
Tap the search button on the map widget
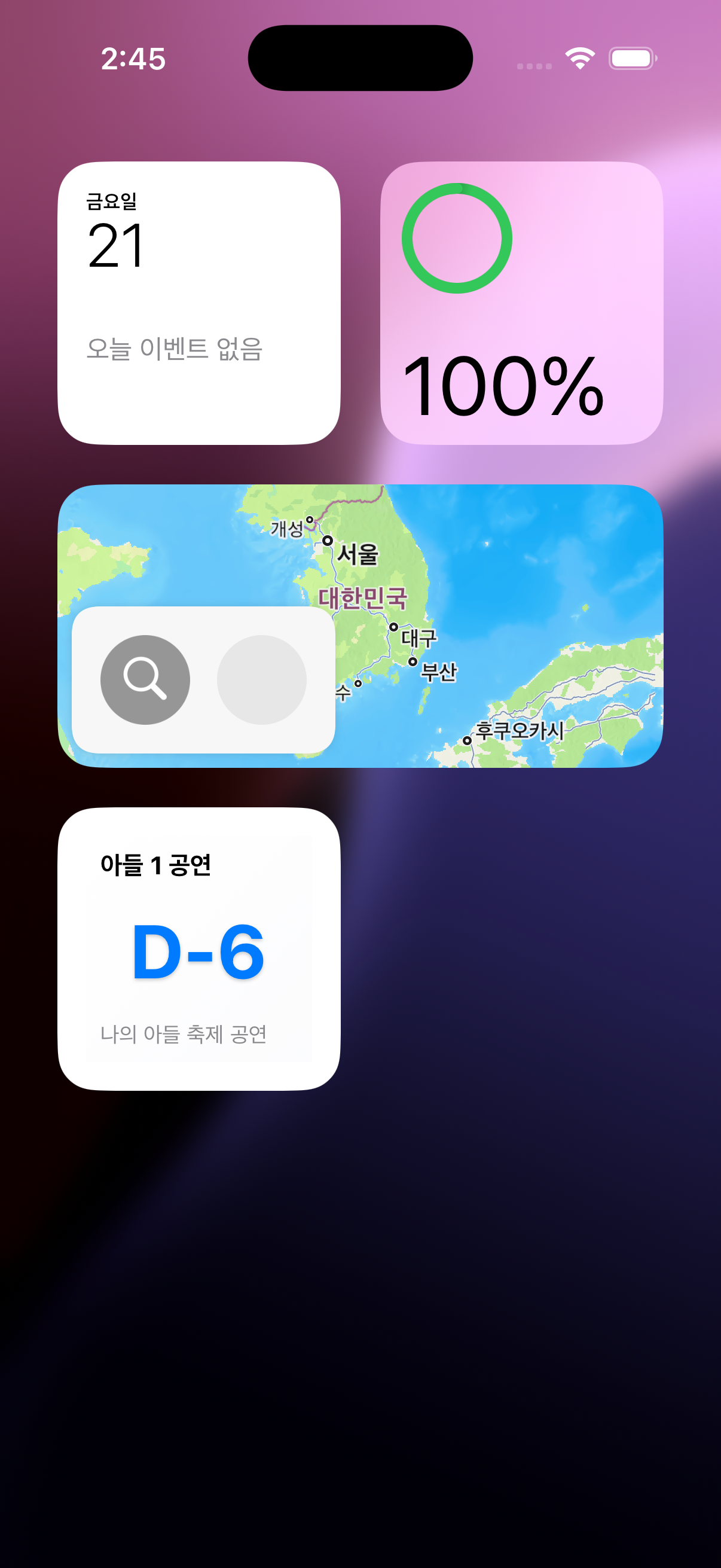point(145,679)
